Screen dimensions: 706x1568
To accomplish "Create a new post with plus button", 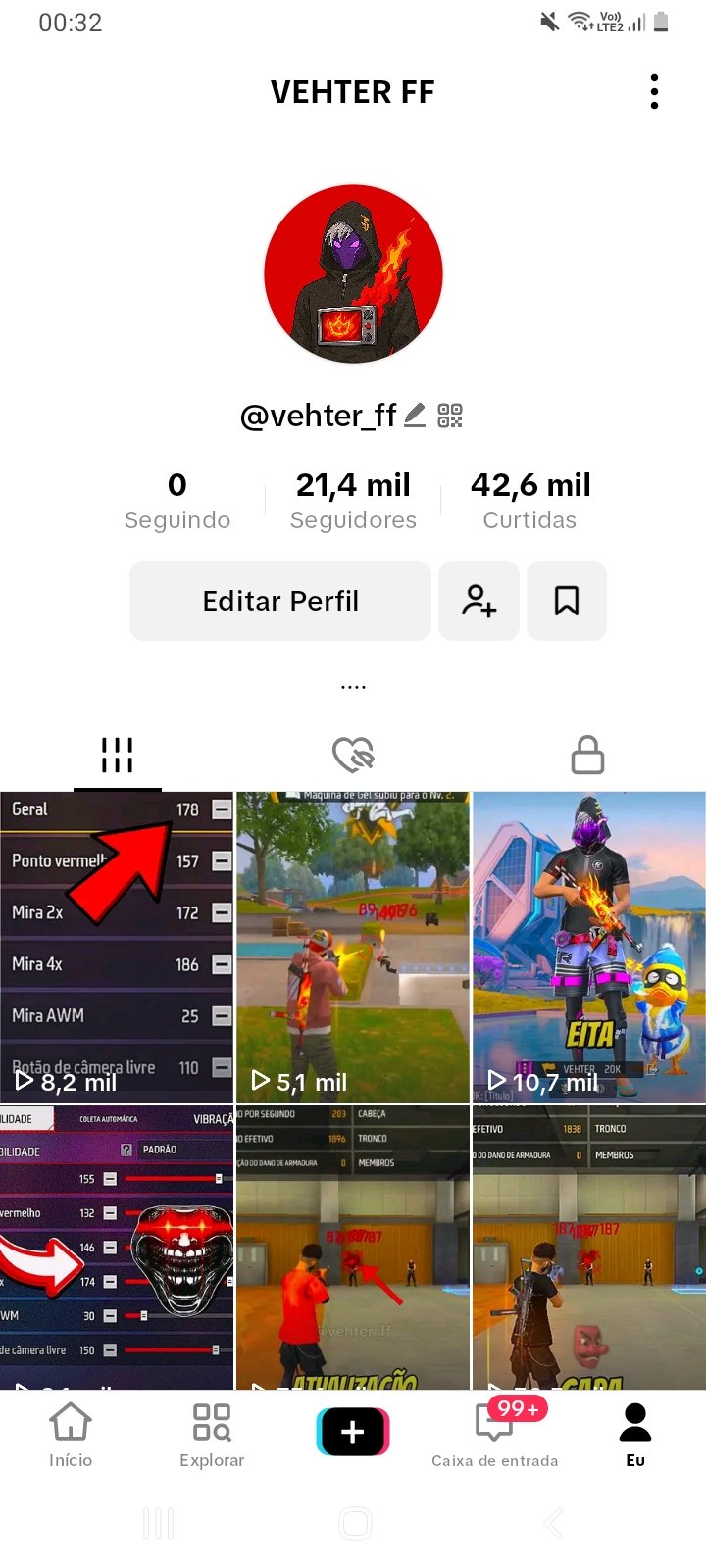I will point(353,1432).
